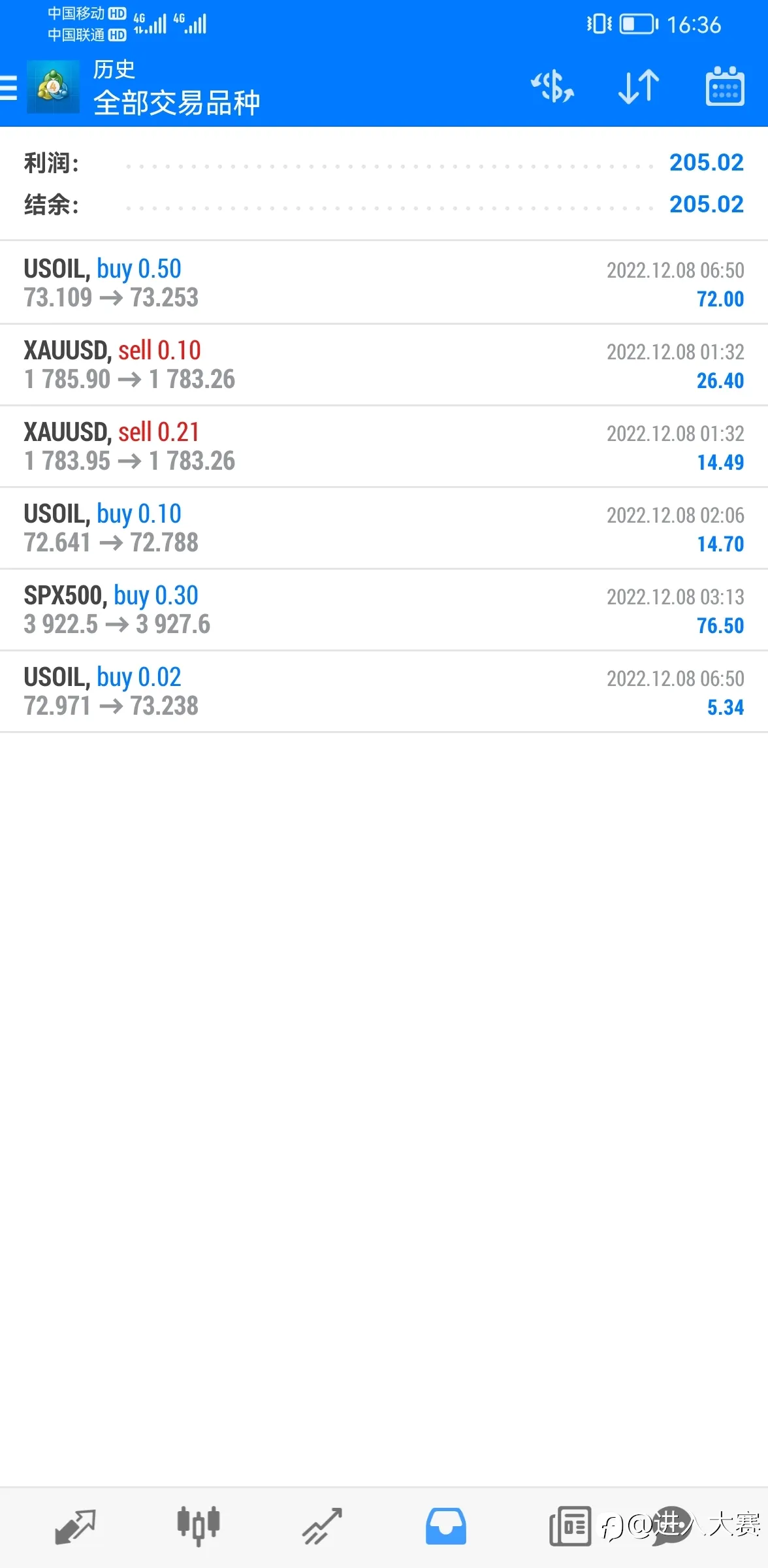Open the calendar date range picker
This screenshot has width=768, height=1568.
pyautogui.click(x=725, y=86)
